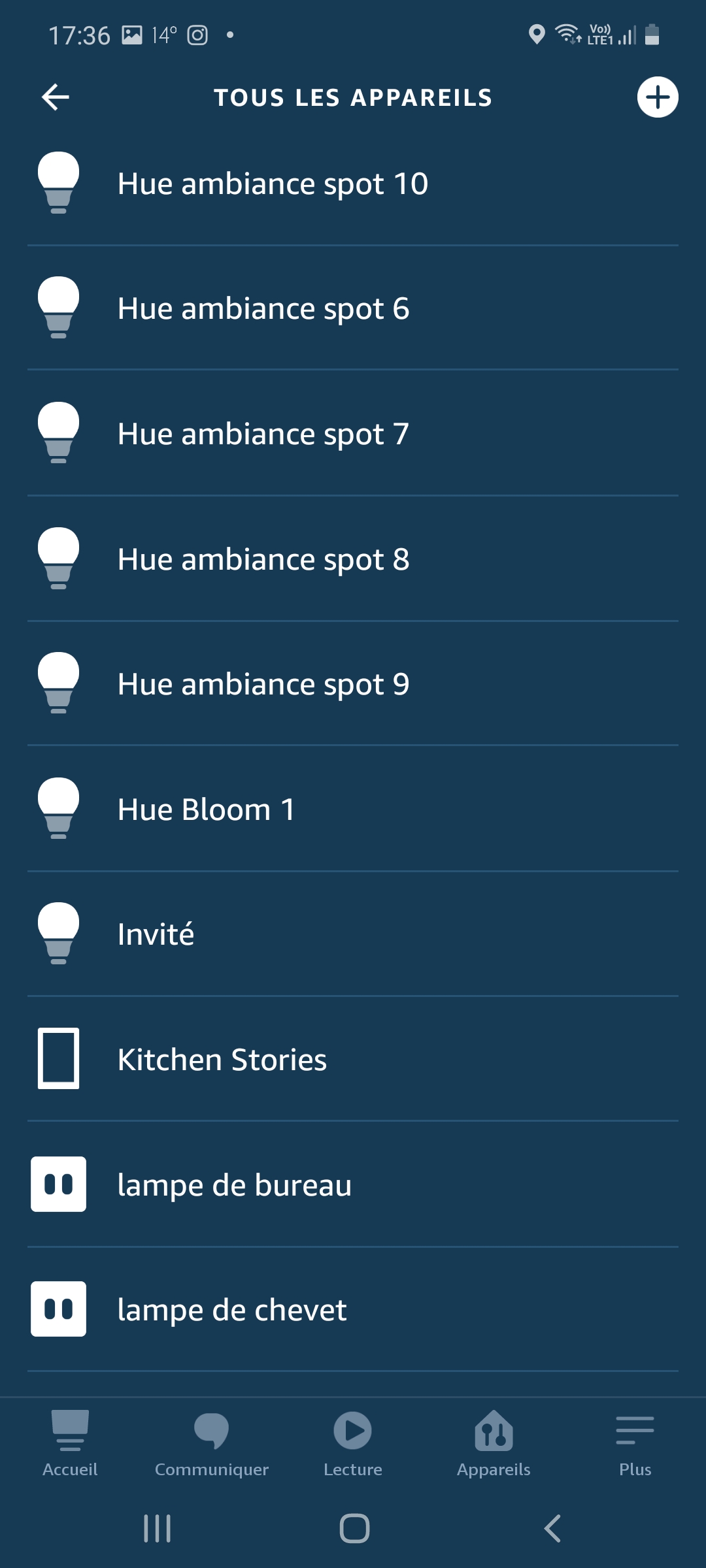
Task: Select lampe de chevet plug
Action: point(353,1309)
